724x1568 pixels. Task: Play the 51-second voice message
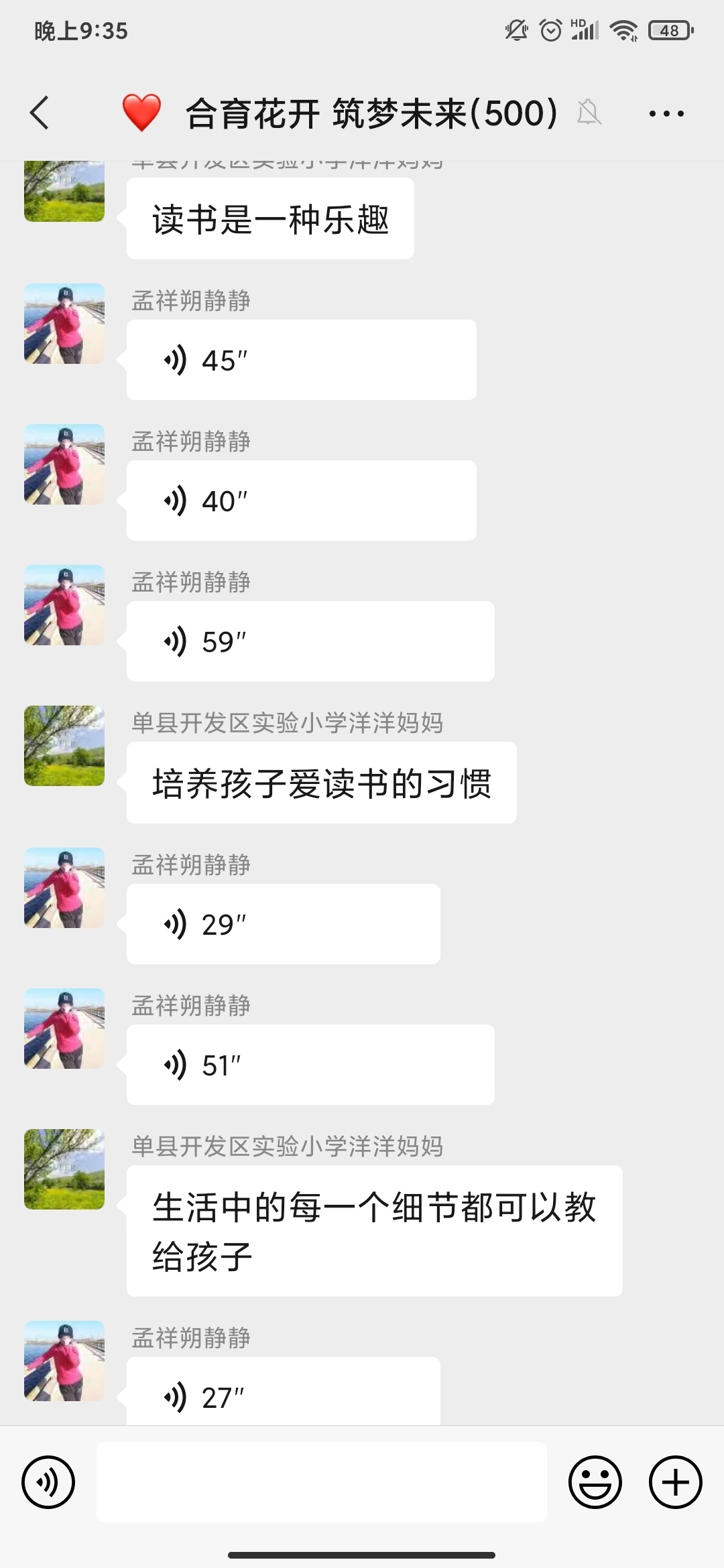point(308,1063)
